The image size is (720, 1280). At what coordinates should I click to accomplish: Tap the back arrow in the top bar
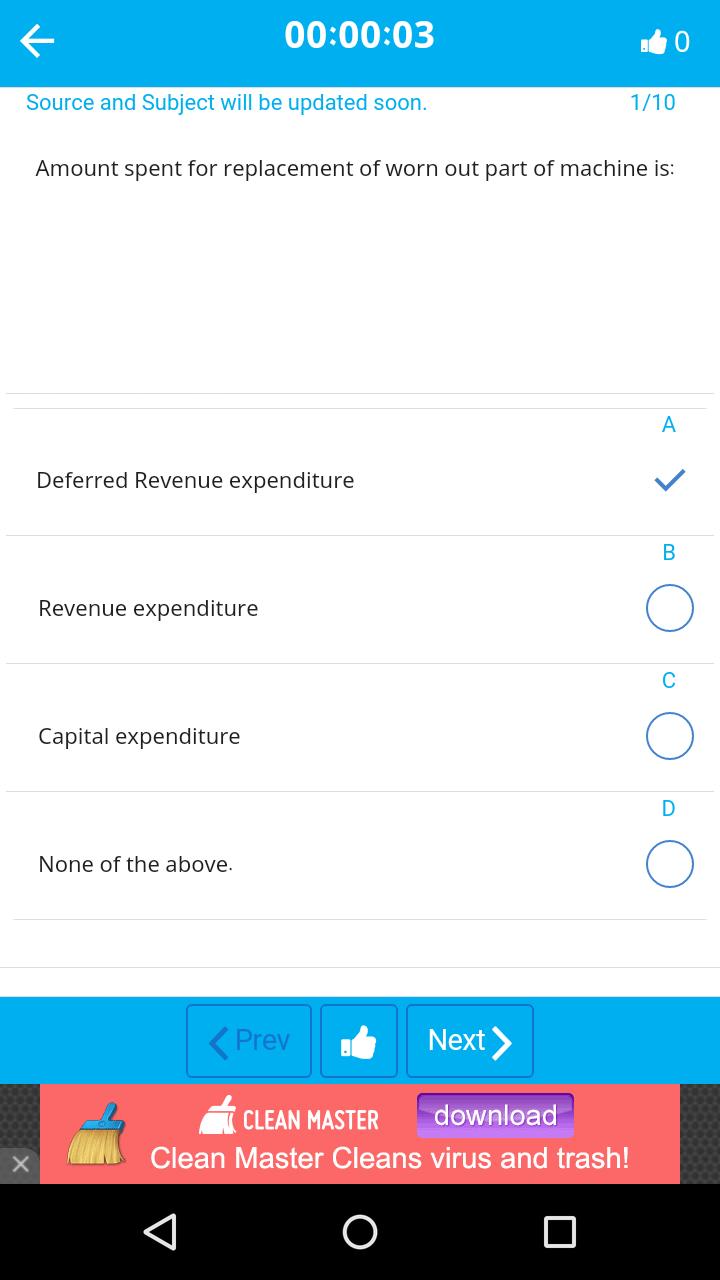[38, 40]
